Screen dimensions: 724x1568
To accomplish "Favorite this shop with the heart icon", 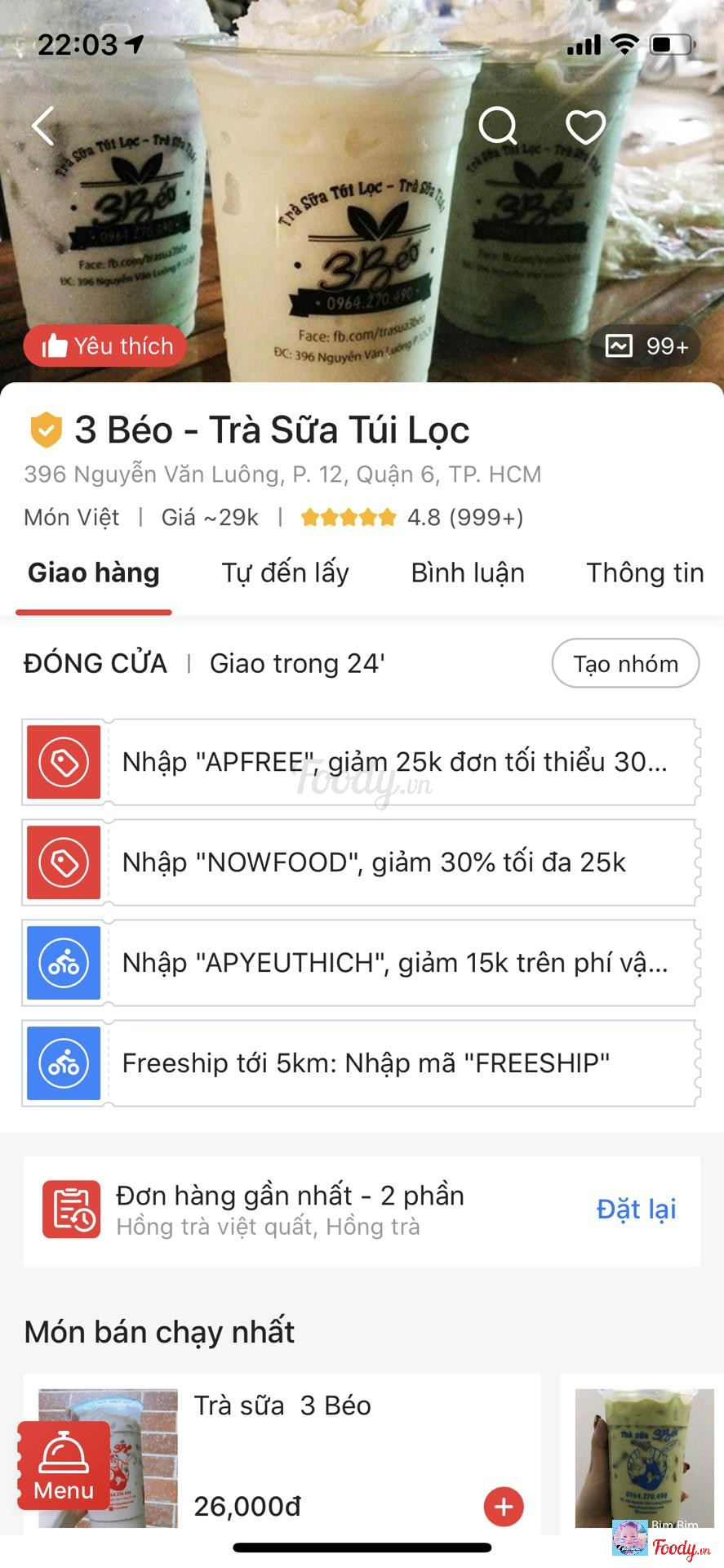I will pos(585,127).
